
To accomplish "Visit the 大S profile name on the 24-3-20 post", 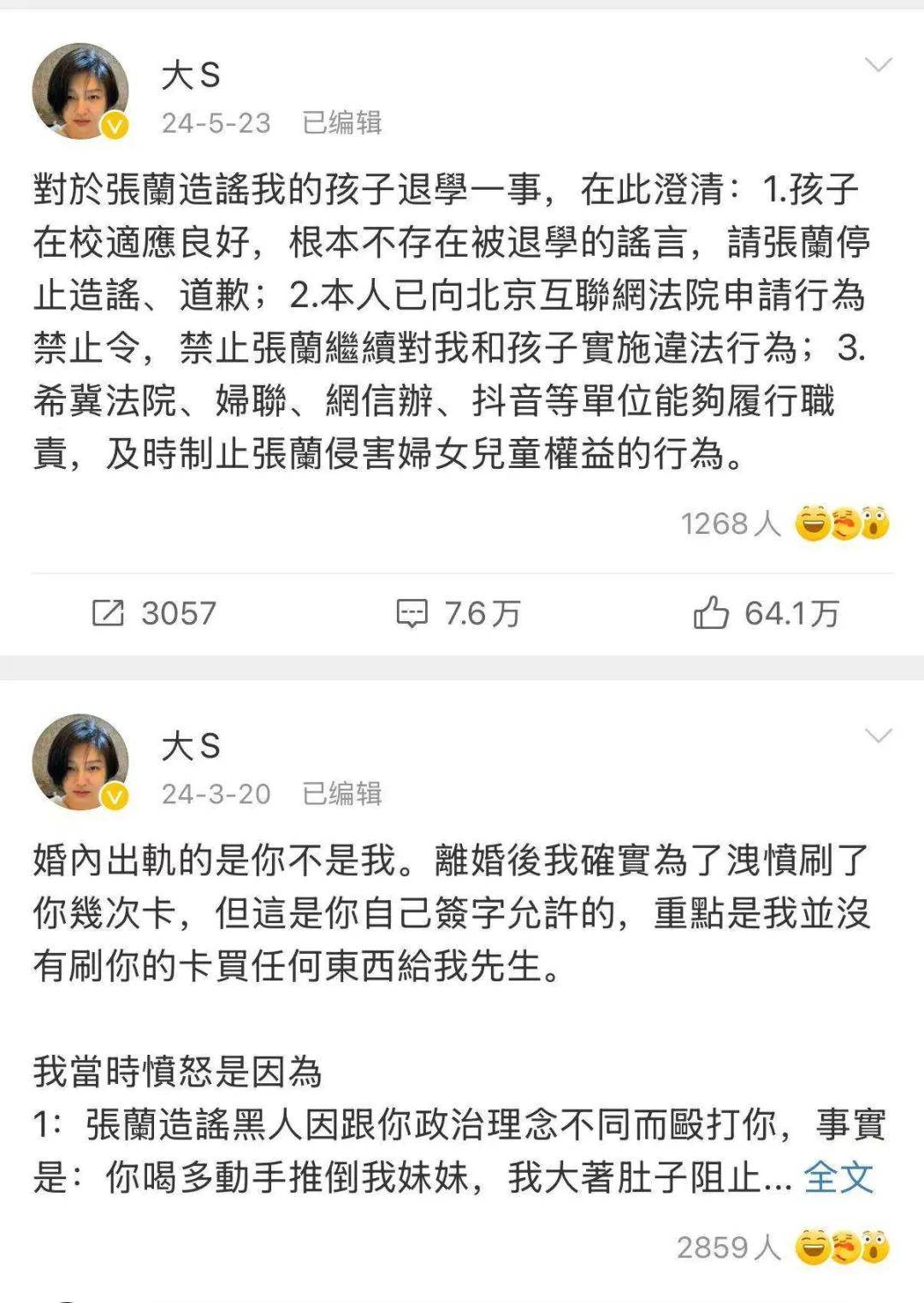I will [x=191, y=746].
